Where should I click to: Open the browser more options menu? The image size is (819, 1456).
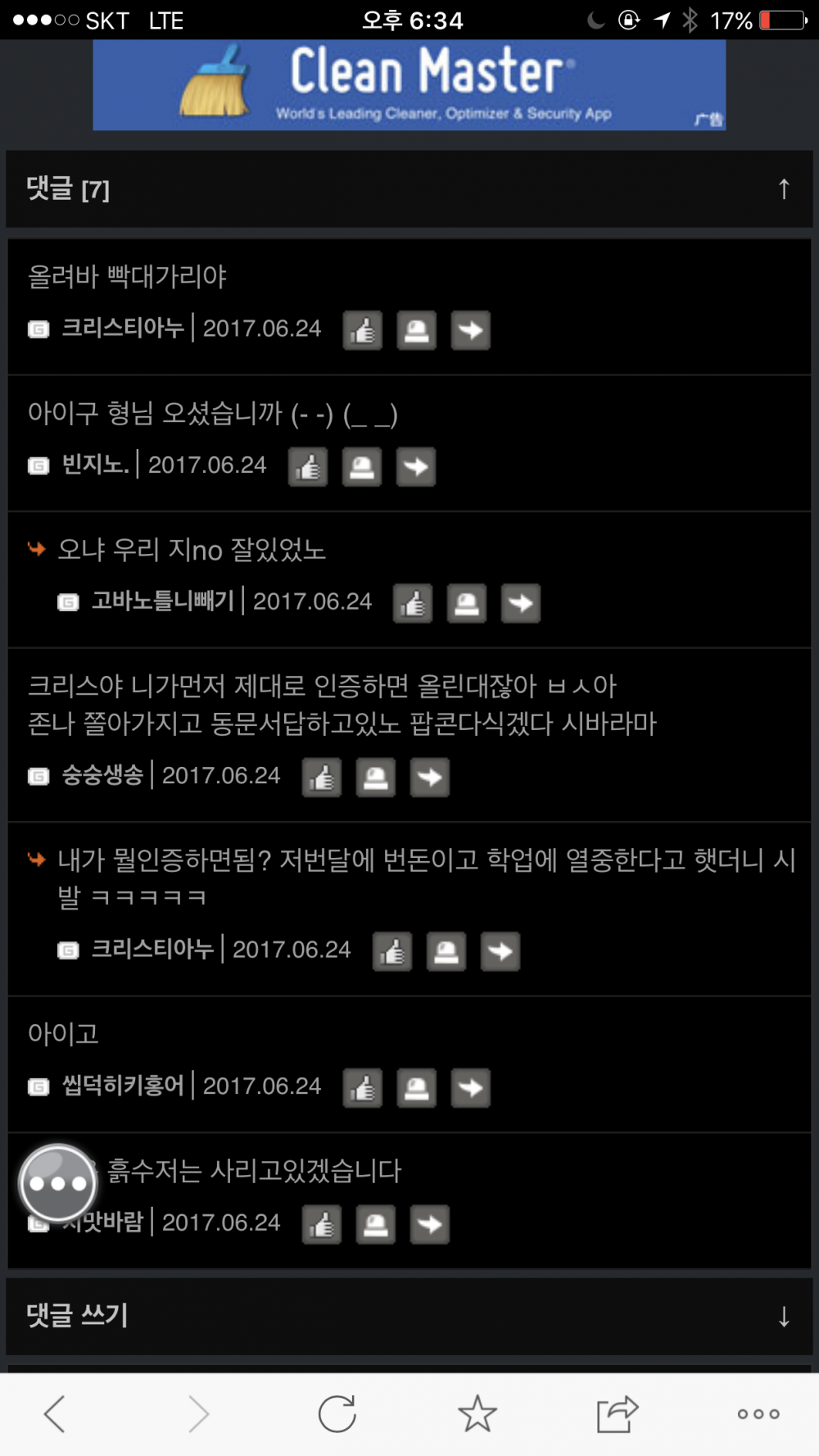point(758,1413)
